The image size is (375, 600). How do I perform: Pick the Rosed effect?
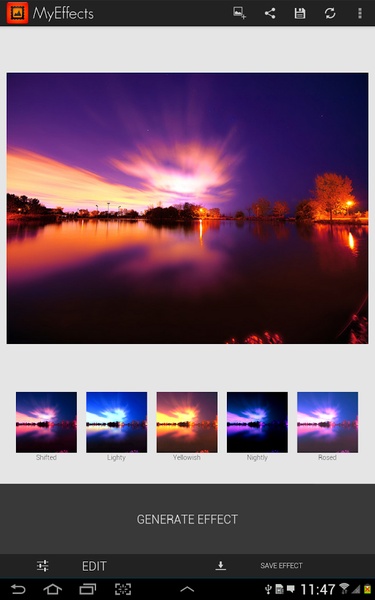coord(328,422)
